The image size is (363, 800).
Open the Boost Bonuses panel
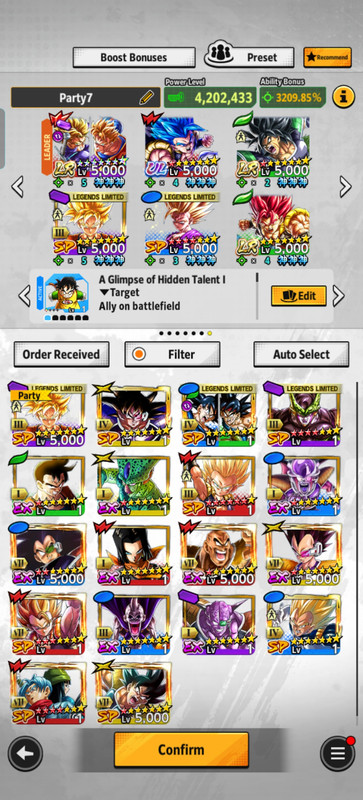(x=134, y=57)
